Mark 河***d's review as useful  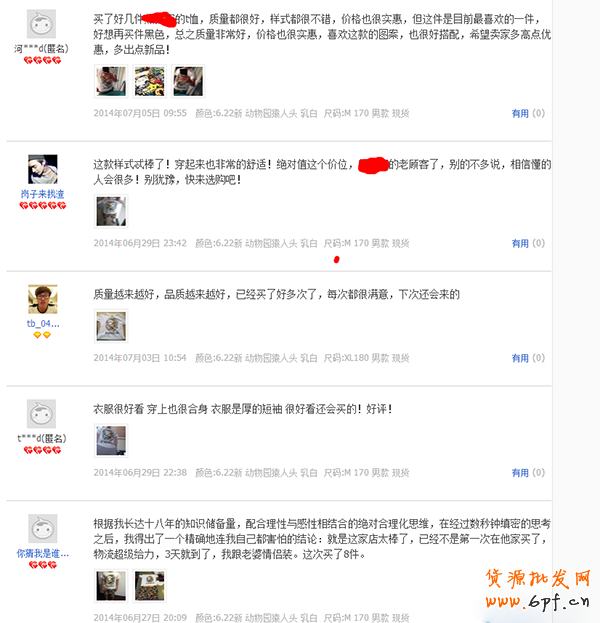tap(520, 114)
